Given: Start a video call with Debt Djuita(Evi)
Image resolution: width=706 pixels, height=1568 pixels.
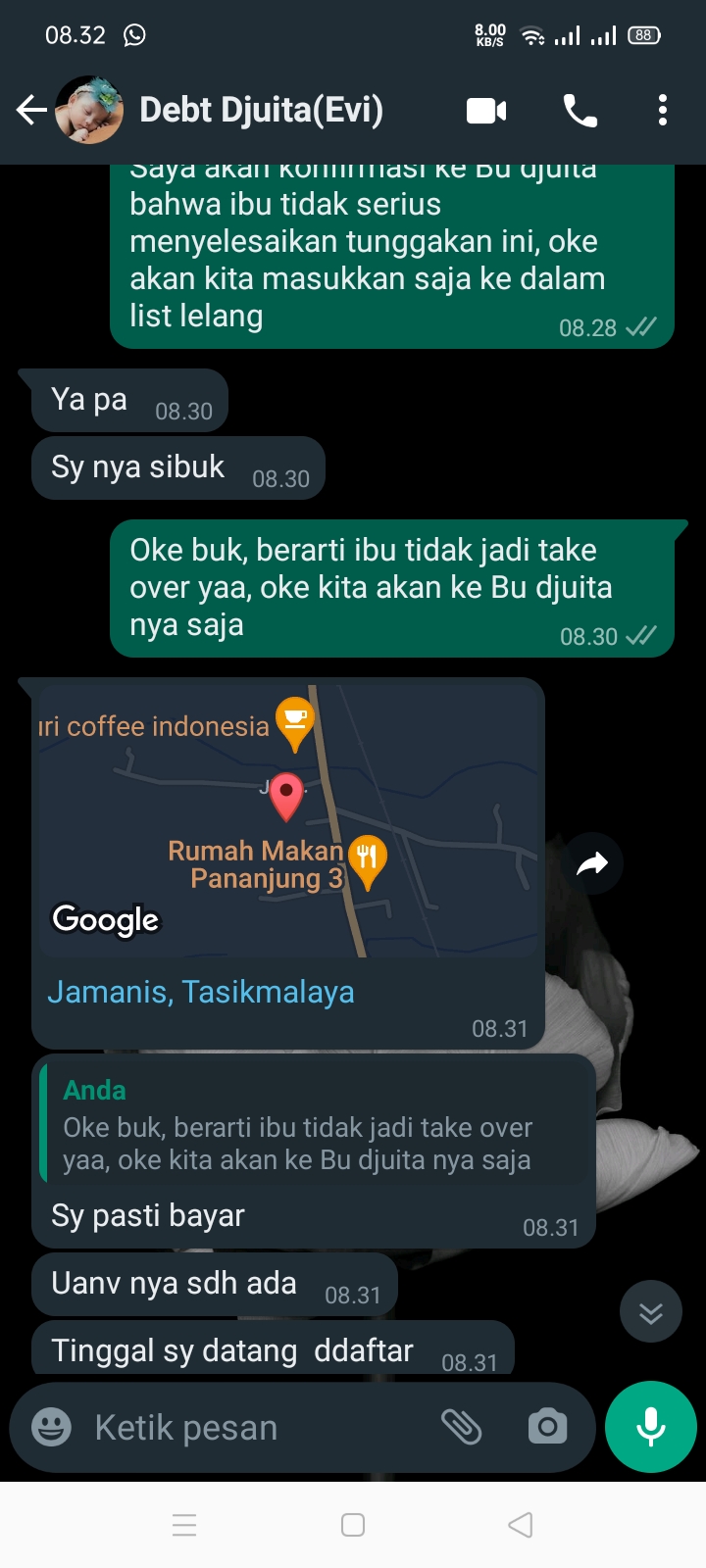Looking at the screenshot, I should click(486, 111).
